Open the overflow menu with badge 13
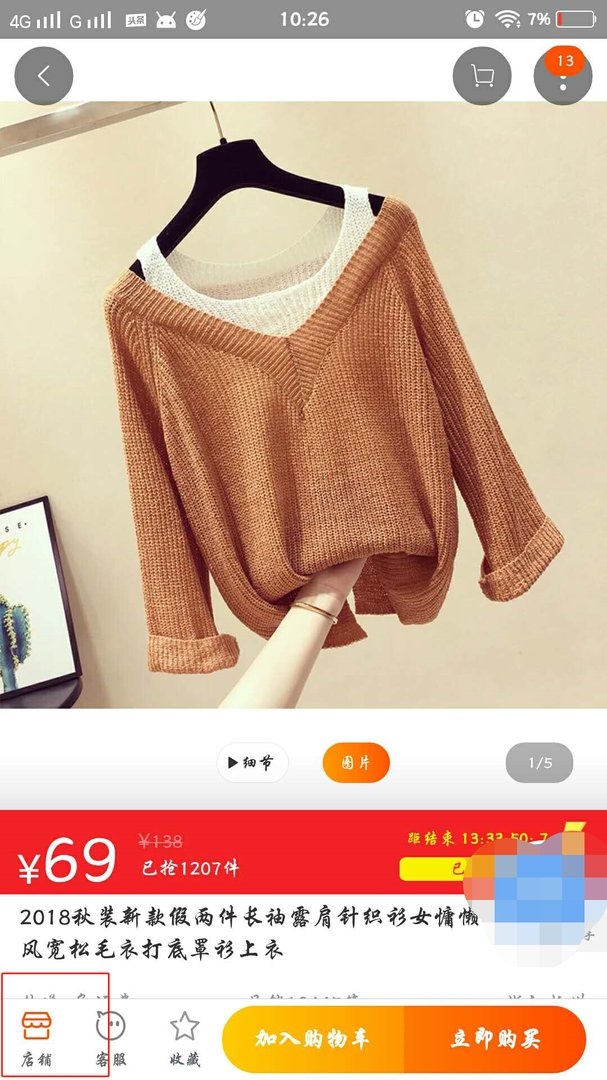The width and height of the screenshot is (607, 1080). [563, 76]
